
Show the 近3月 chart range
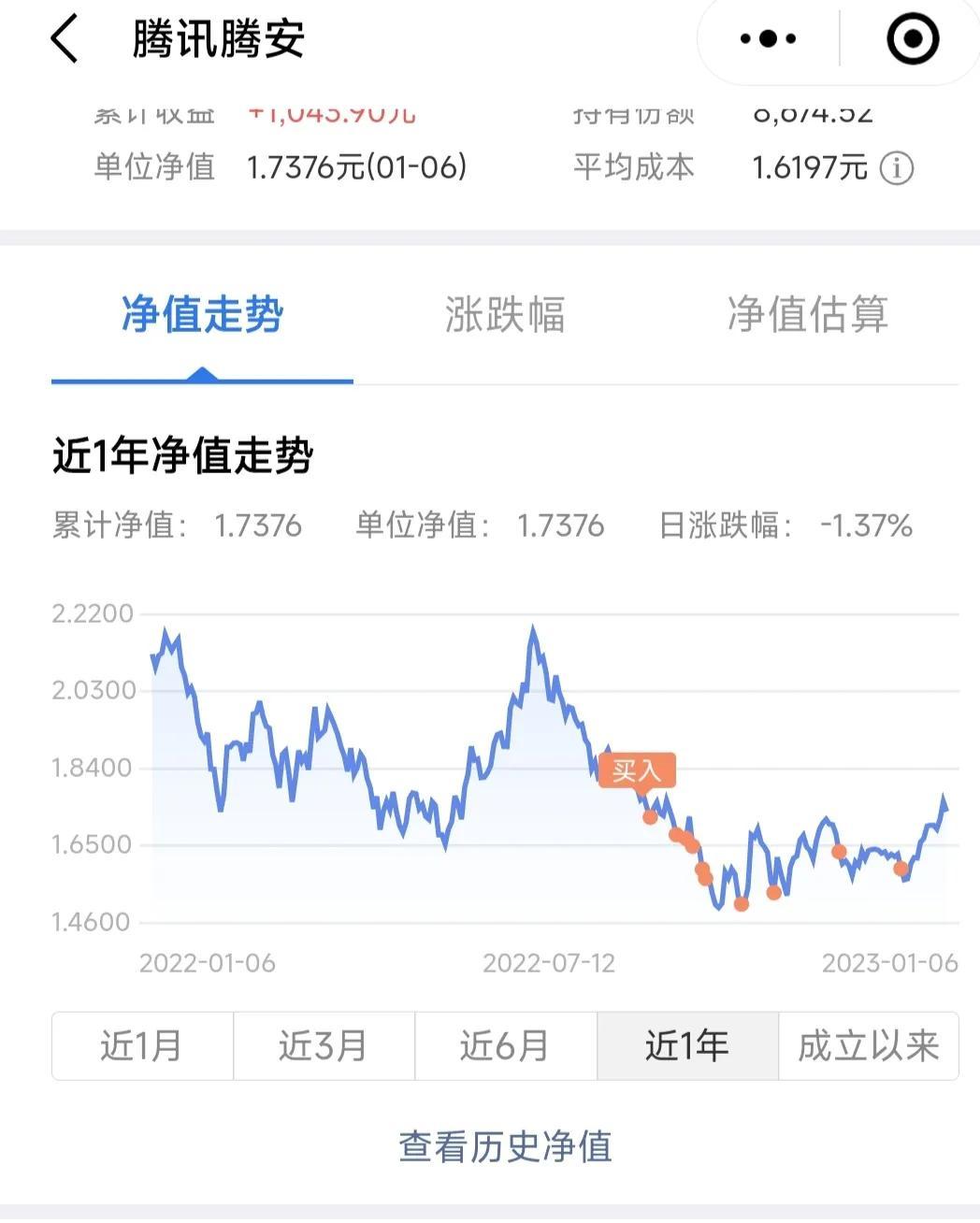324,1045
